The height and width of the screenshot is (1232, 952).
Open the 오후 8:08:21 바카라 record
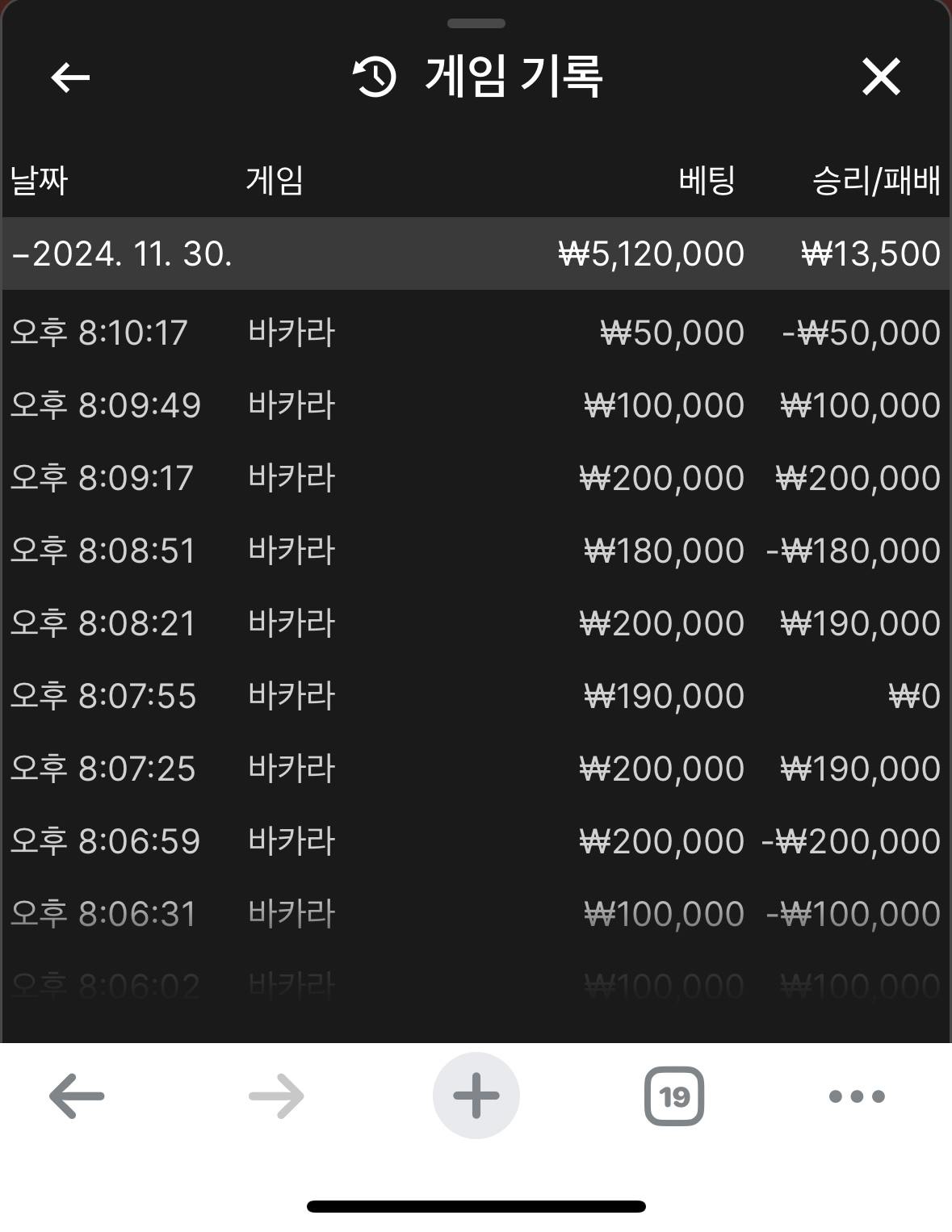475,623
